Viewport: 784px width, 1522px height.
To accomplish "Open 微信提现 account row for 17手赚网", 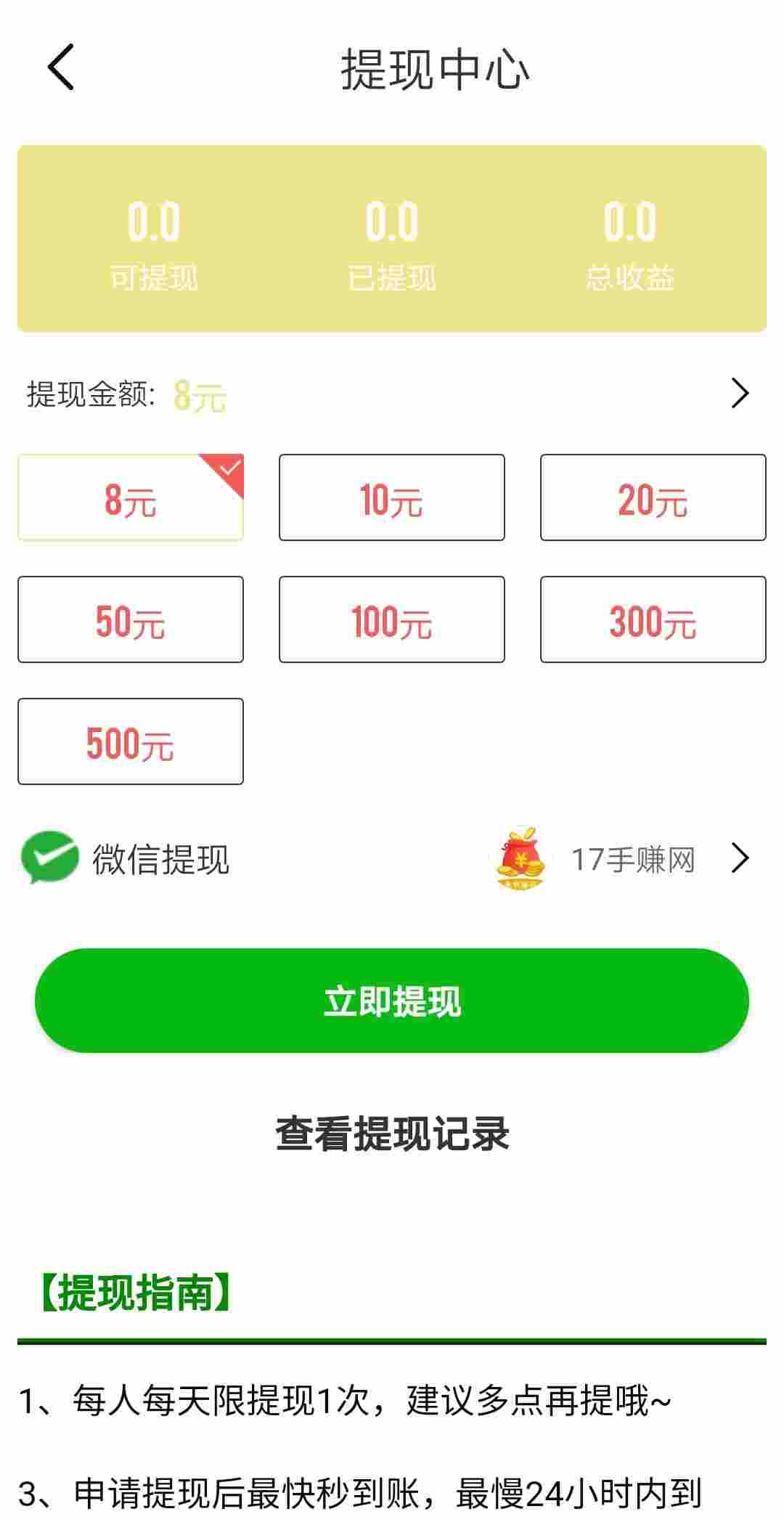I will click(392, 858).
